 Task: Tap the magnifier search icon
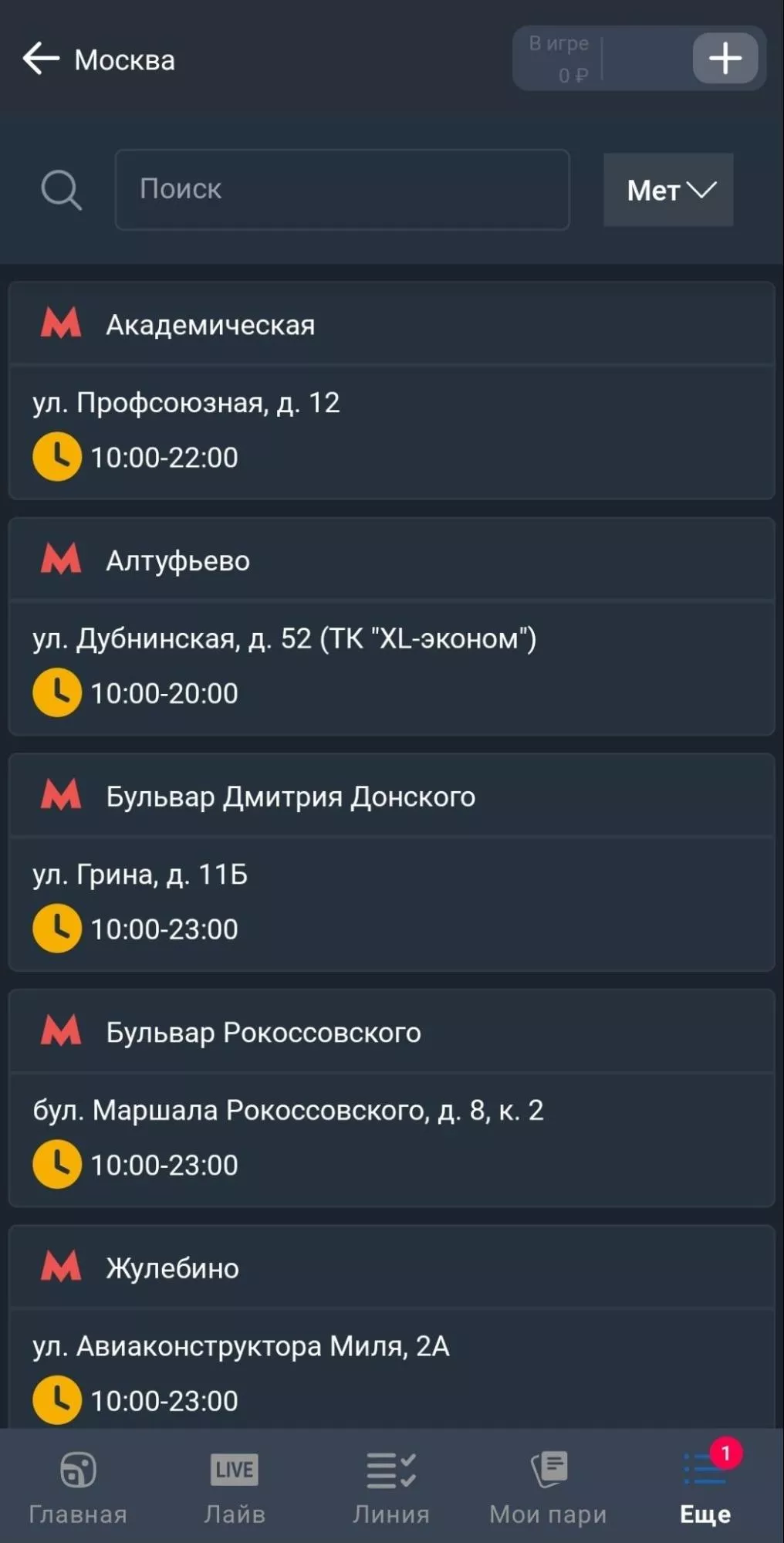[x=61, y=190]
